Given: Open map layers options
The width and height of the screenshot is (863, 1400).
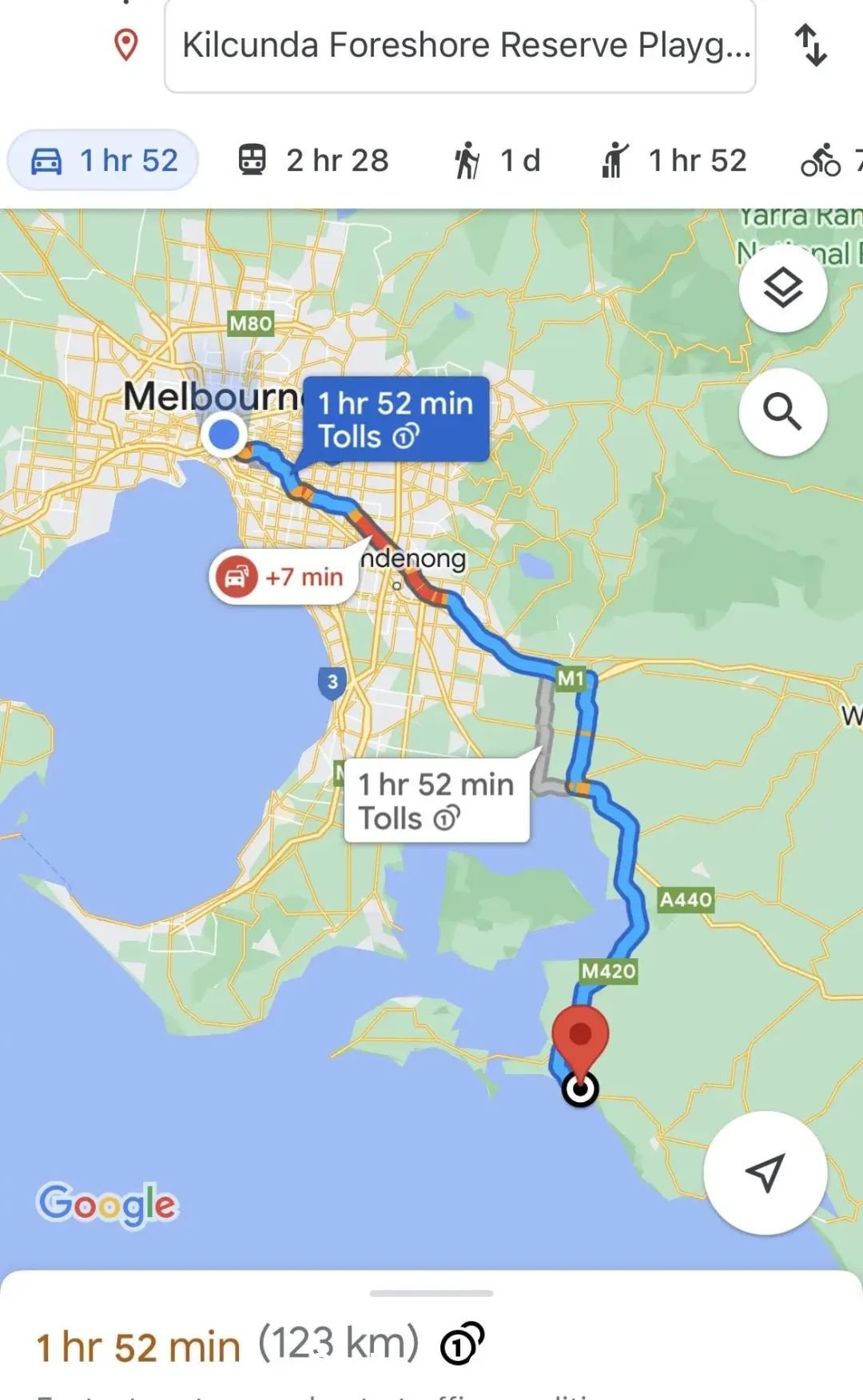Looking at the screenshot, I should point(782,288).
